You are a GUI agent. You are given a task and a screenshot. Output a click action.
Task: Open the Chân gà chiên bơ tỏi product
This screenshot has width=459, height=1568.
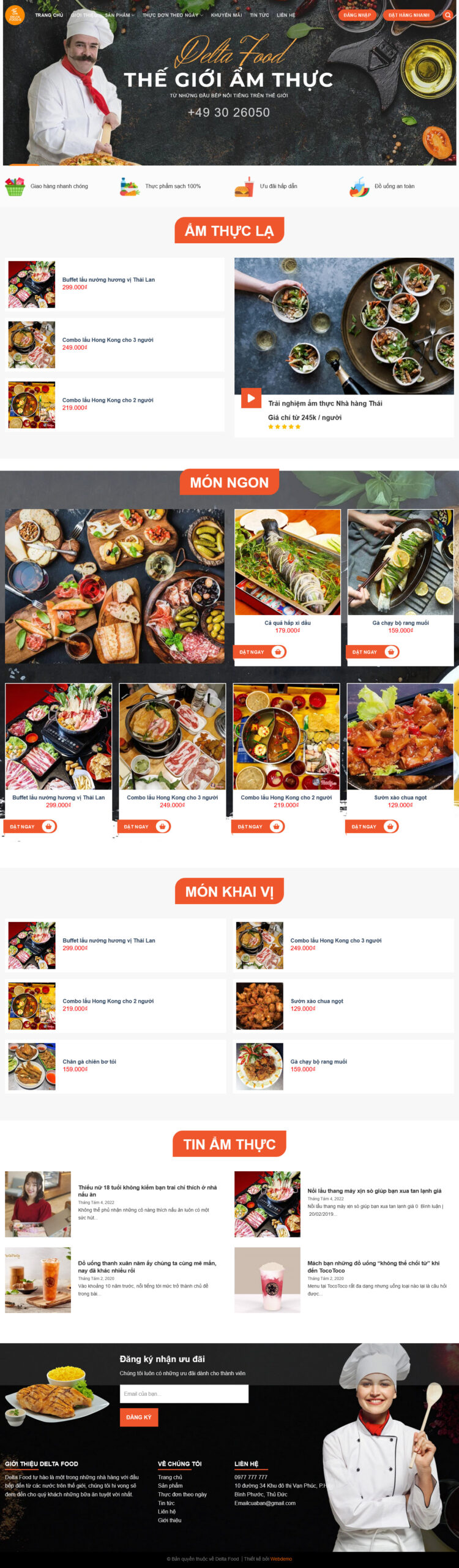click(89, 1061)
